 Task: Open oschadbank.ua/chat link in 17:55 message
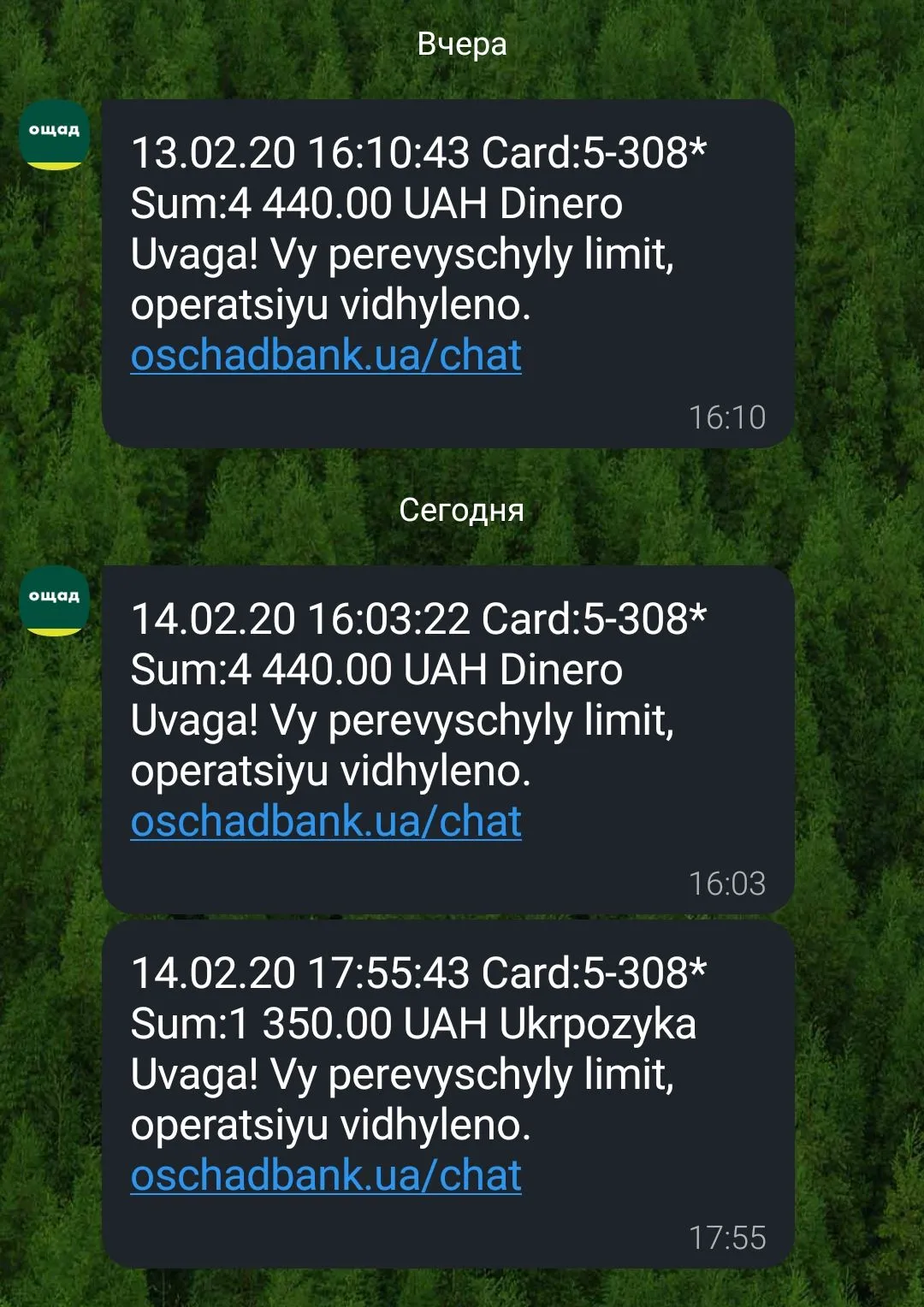tap(325, 1176)
